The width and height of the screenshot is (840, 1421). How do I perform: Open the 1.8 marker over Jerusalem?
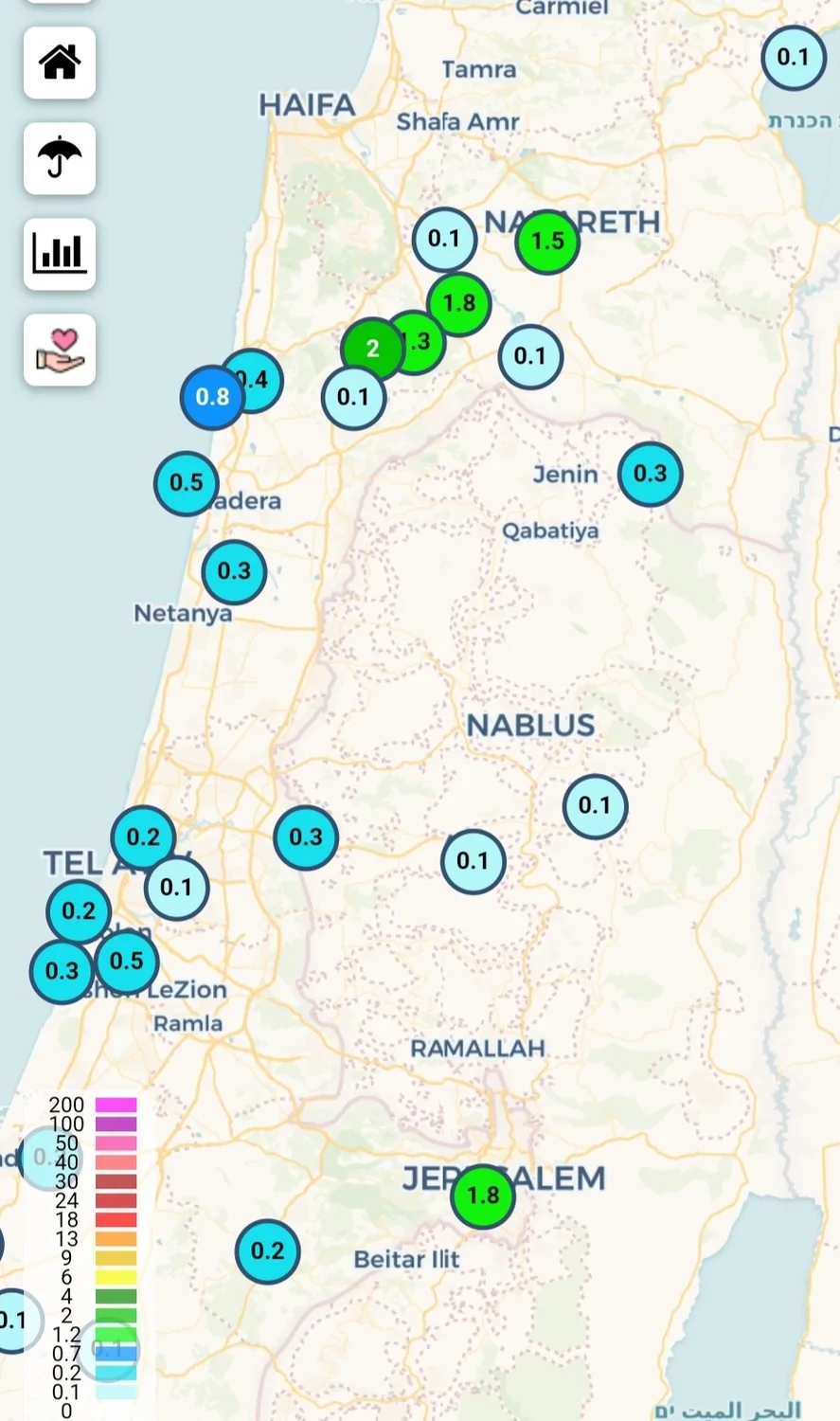click(x=483, y=1196)
